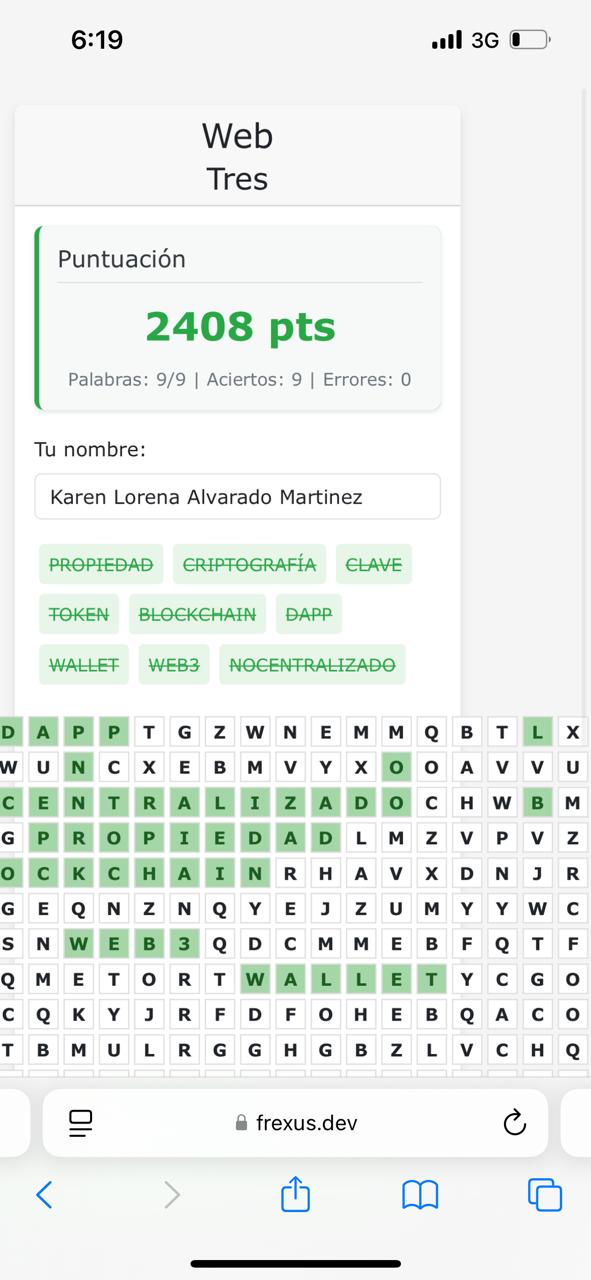Go back to the previous page
Image resolution: width=591 pixels, height=1280 pixels.
coord(44,1194)
